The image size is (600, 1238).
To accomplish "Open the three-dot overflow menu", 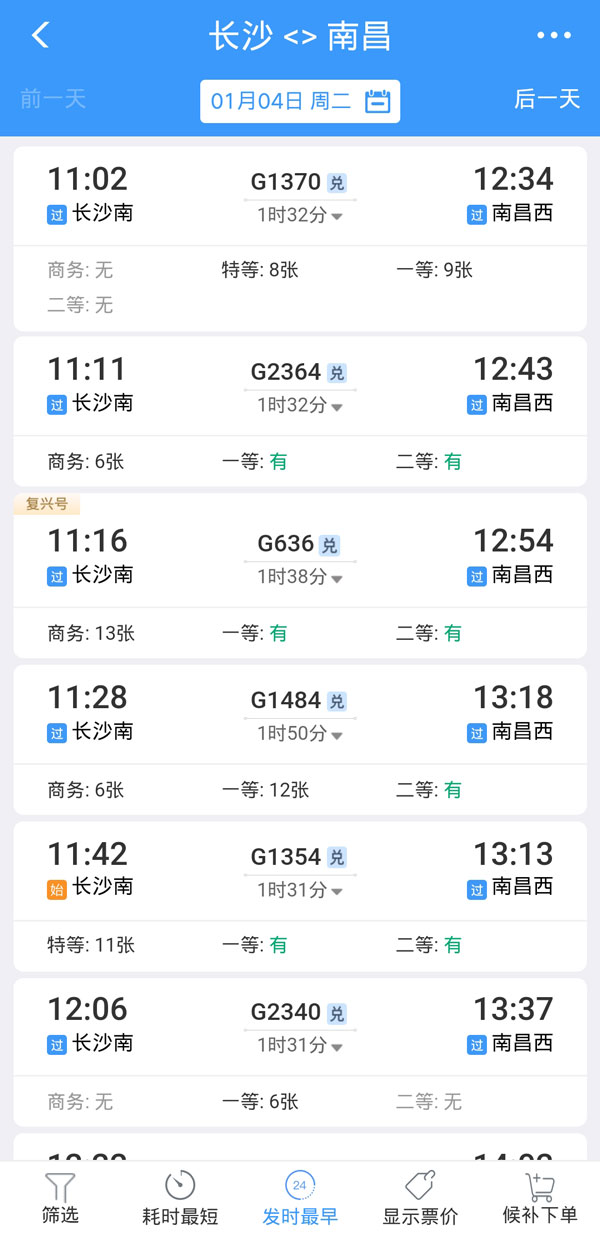I will coord(553,36).
